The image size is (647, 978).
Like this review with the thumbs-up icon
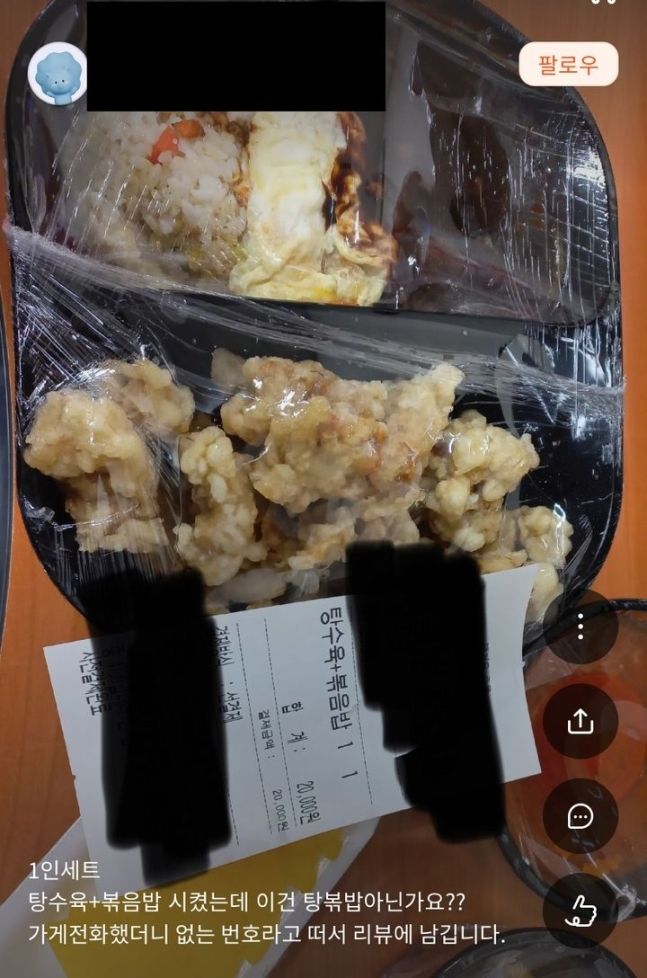[580, 911]
